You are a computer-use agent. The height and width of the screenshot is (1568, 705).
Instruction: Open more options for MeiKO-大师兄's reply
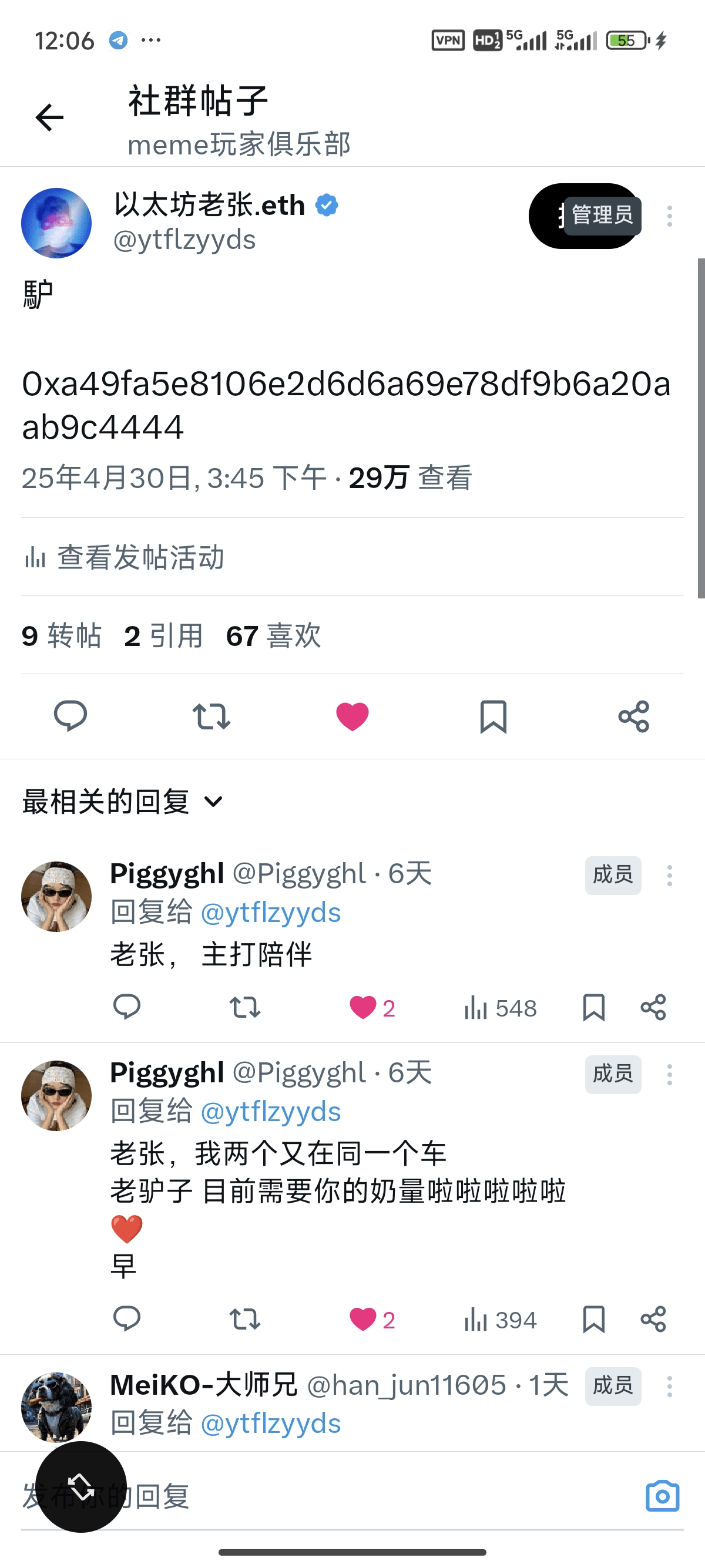click(669, 1387)
